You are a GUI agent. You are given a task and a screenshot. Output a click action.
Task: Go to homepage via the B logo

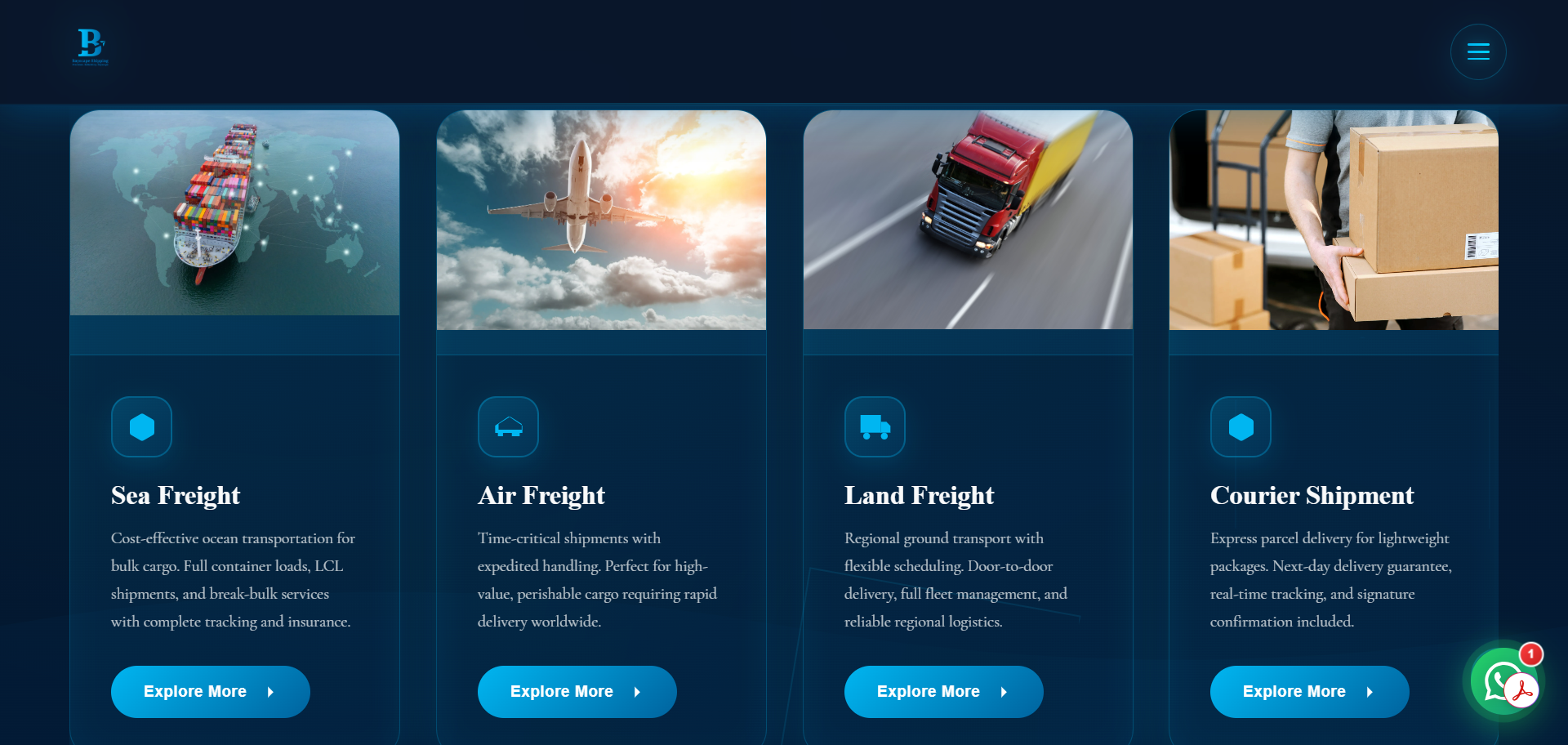(x=90, y=47)
